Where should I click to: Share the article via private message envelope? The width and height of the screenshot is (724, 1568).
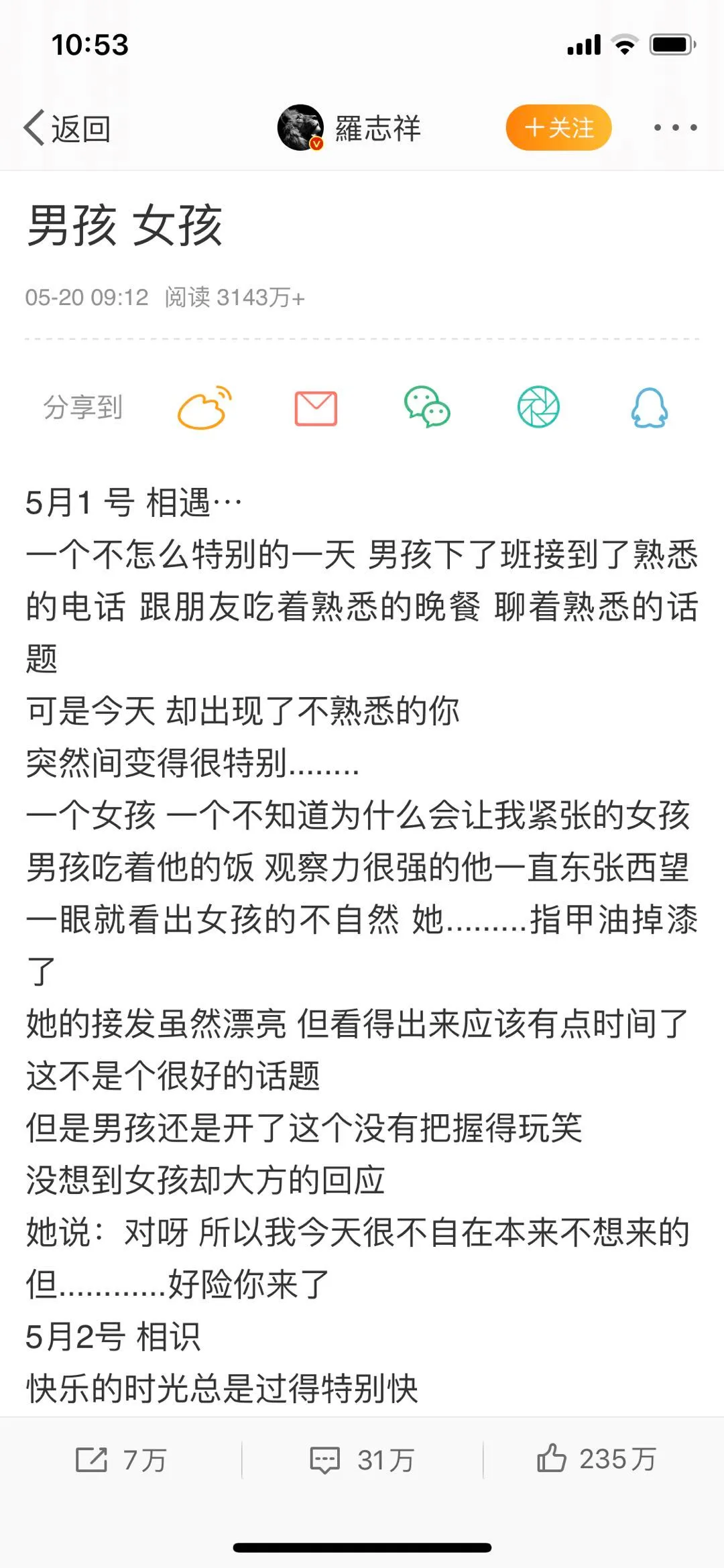click(316, 408)
